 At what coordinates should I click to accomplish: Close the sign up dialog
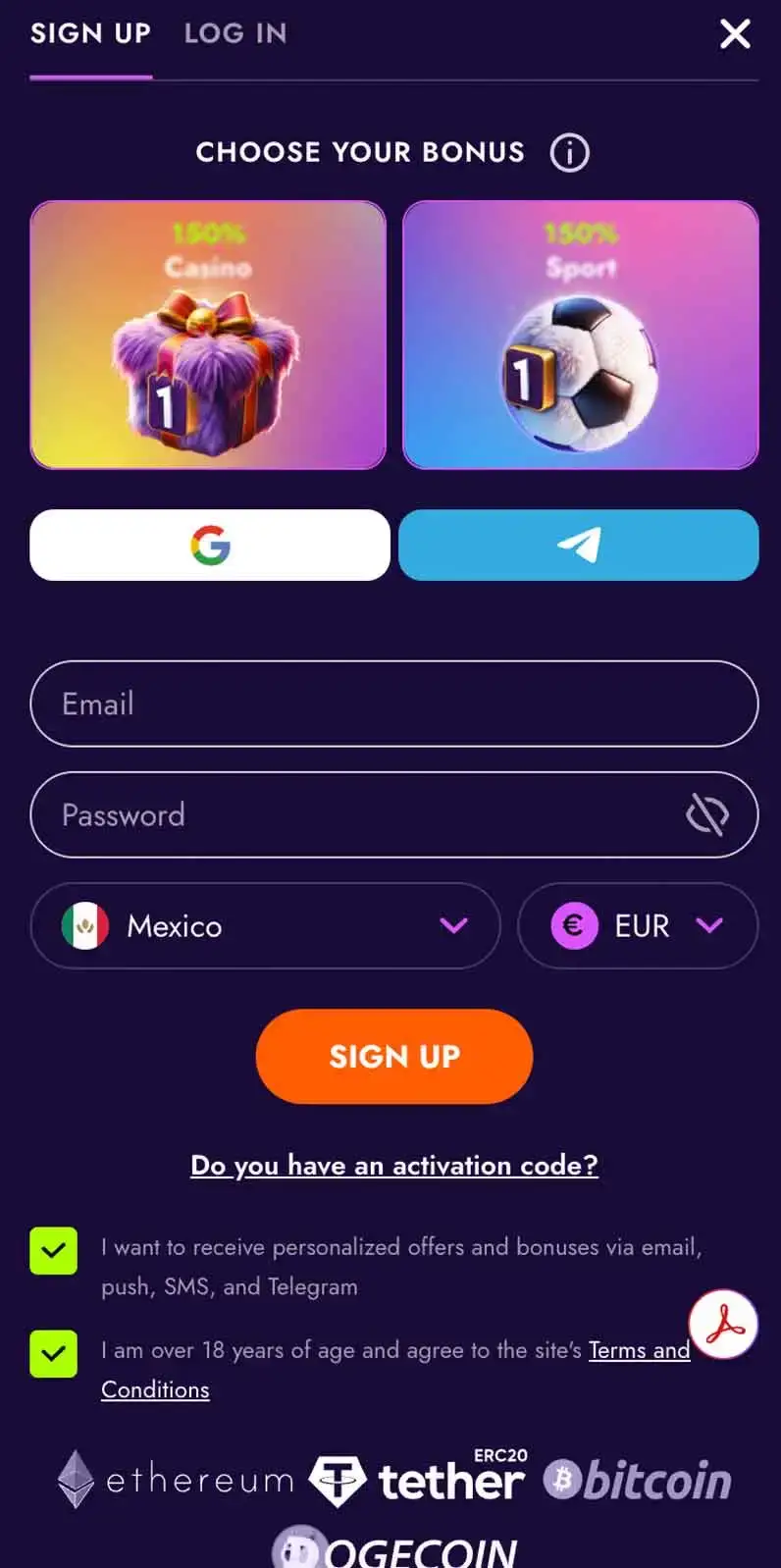coord(735,34)
